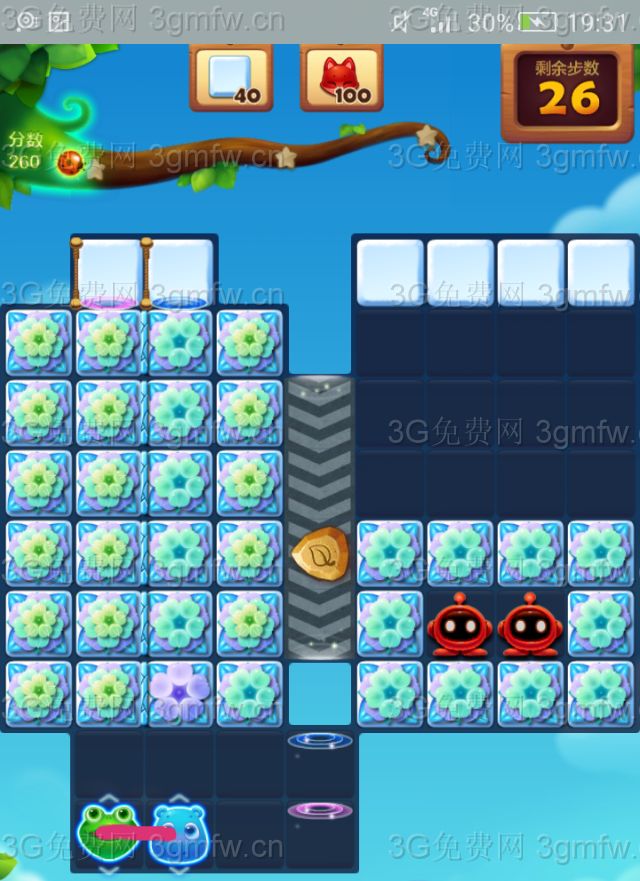Tap the purple flower ice tile

coord(179,692)
